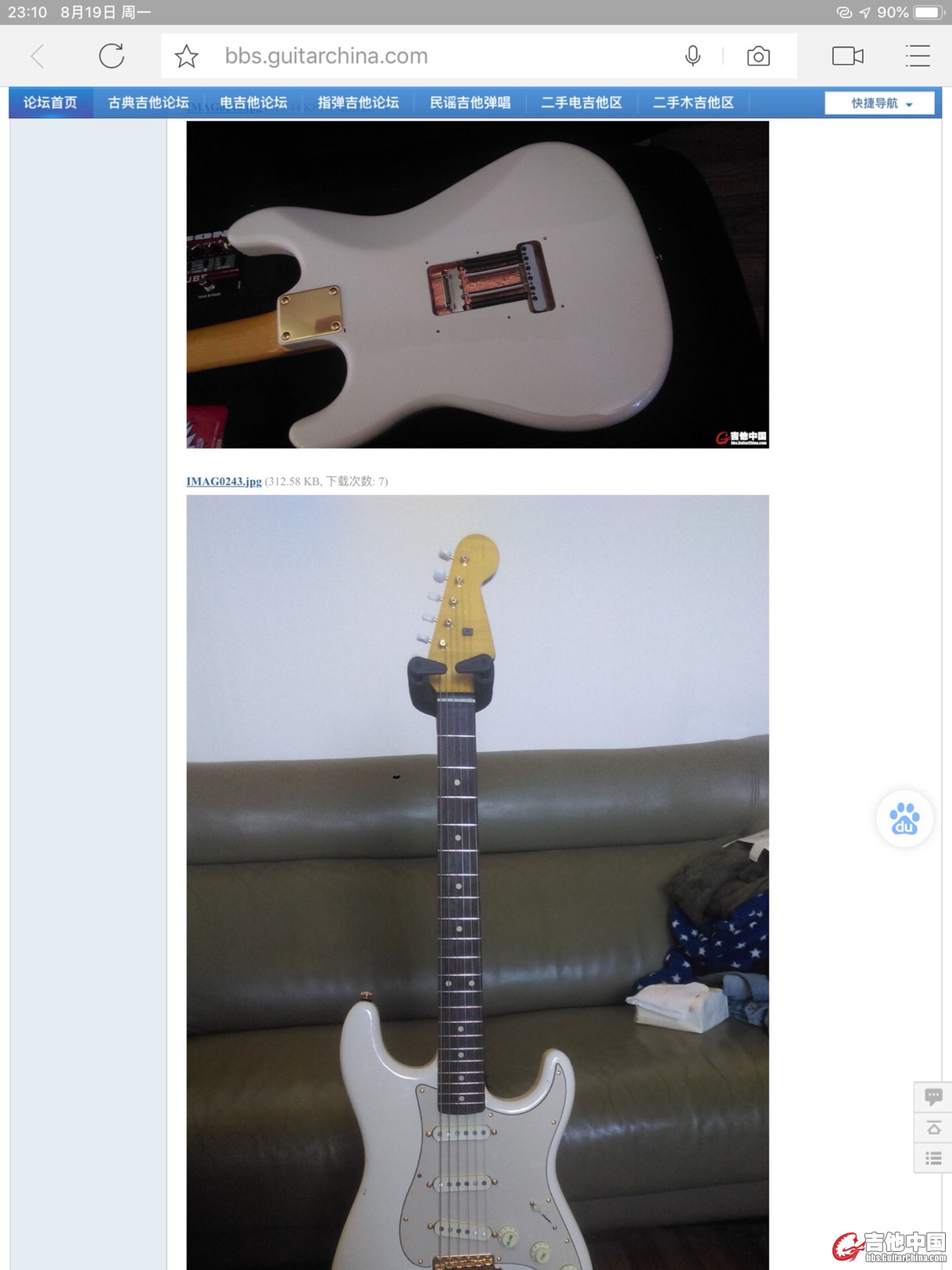Screen dimensions: 952x1270
Task: Open camera search in address bar
Action: [x=758, y=56]
